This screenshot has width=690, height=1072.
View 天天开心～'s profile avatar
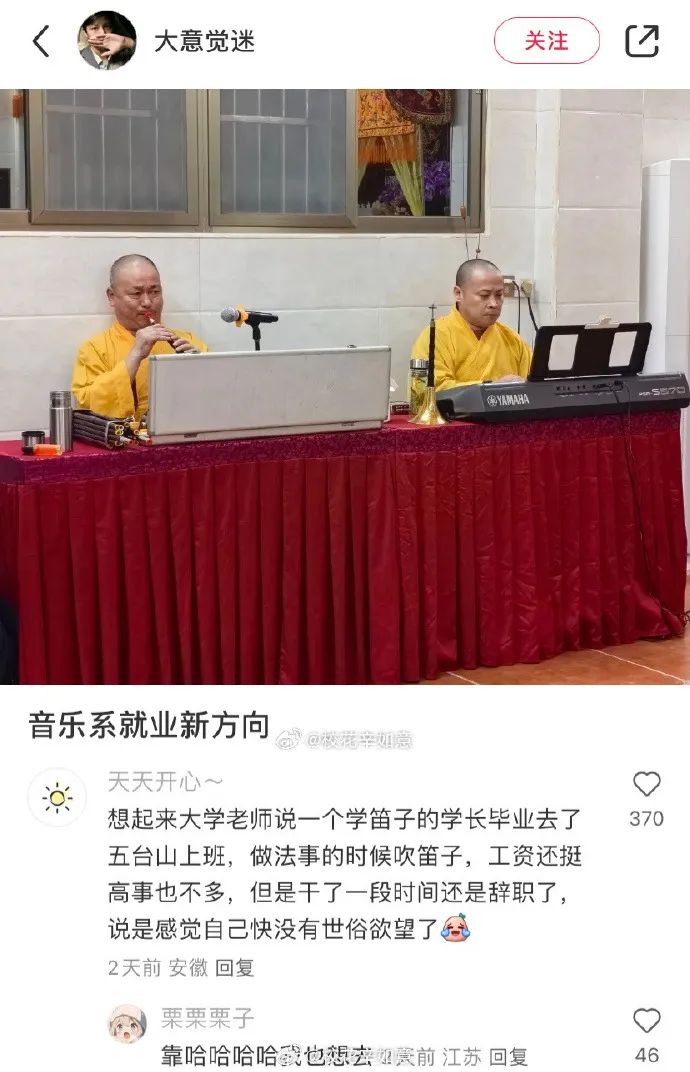(x=56, y=797)
